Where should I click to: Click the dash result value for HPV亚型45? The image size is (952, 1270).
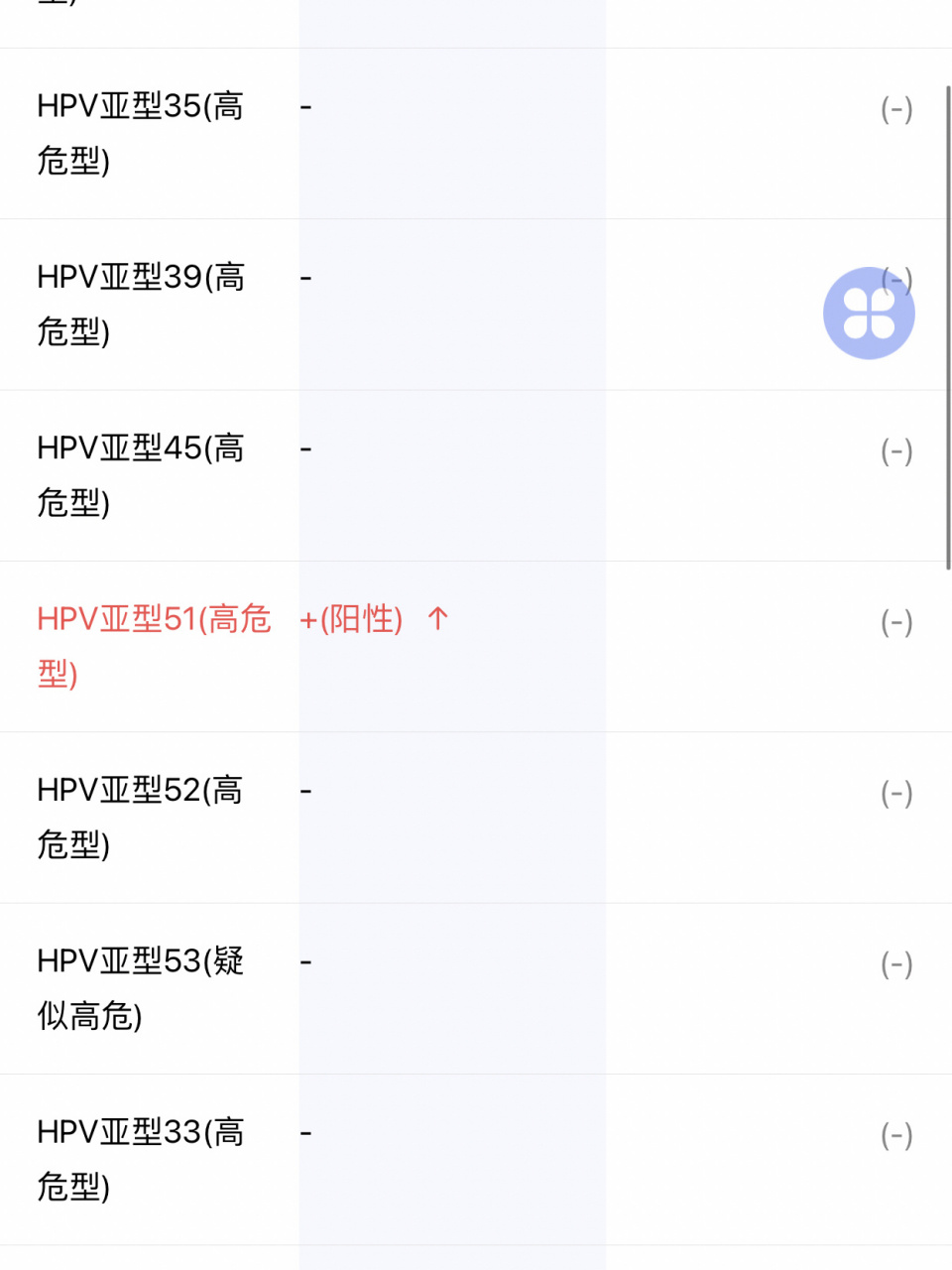coord(305,449)
